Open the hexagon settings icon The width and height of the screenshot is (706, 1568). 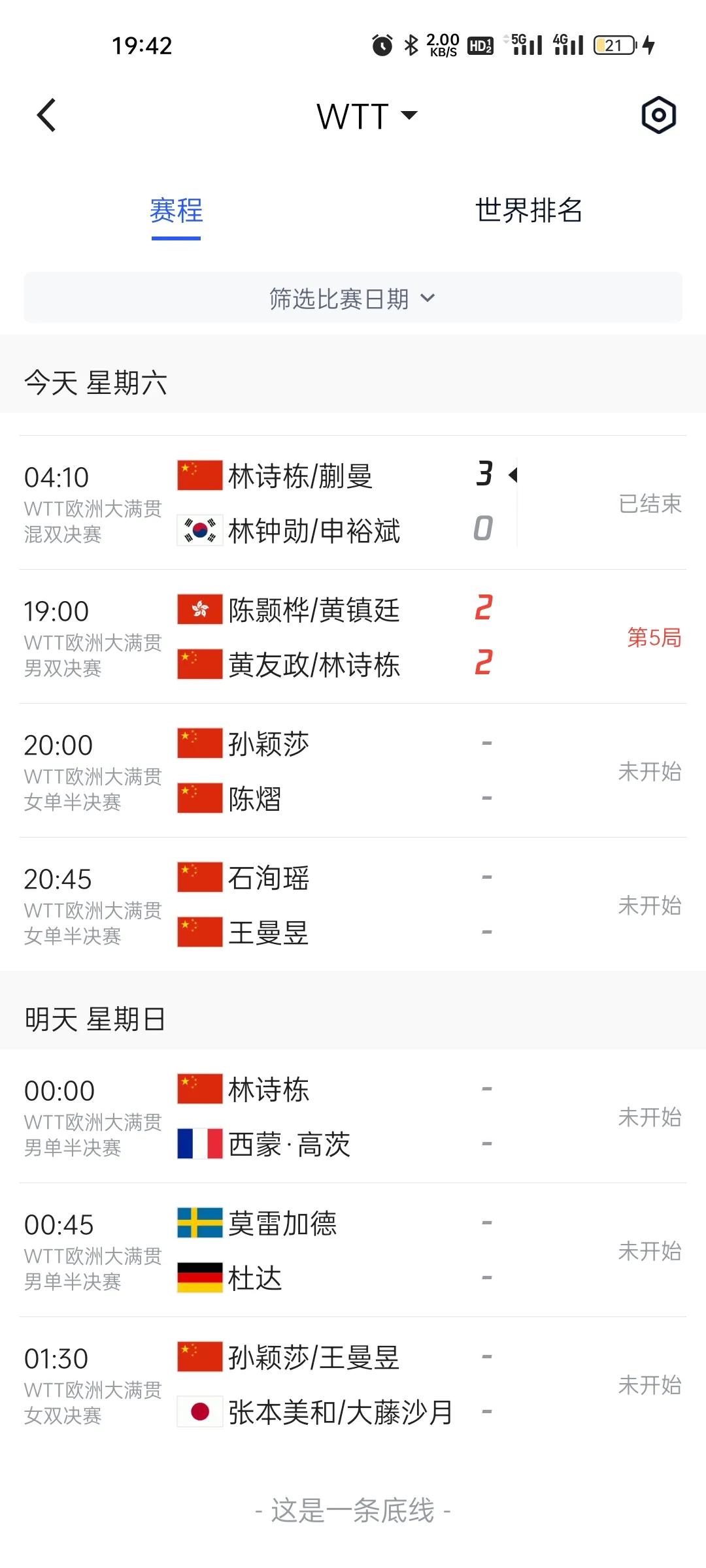coord(658,116)
